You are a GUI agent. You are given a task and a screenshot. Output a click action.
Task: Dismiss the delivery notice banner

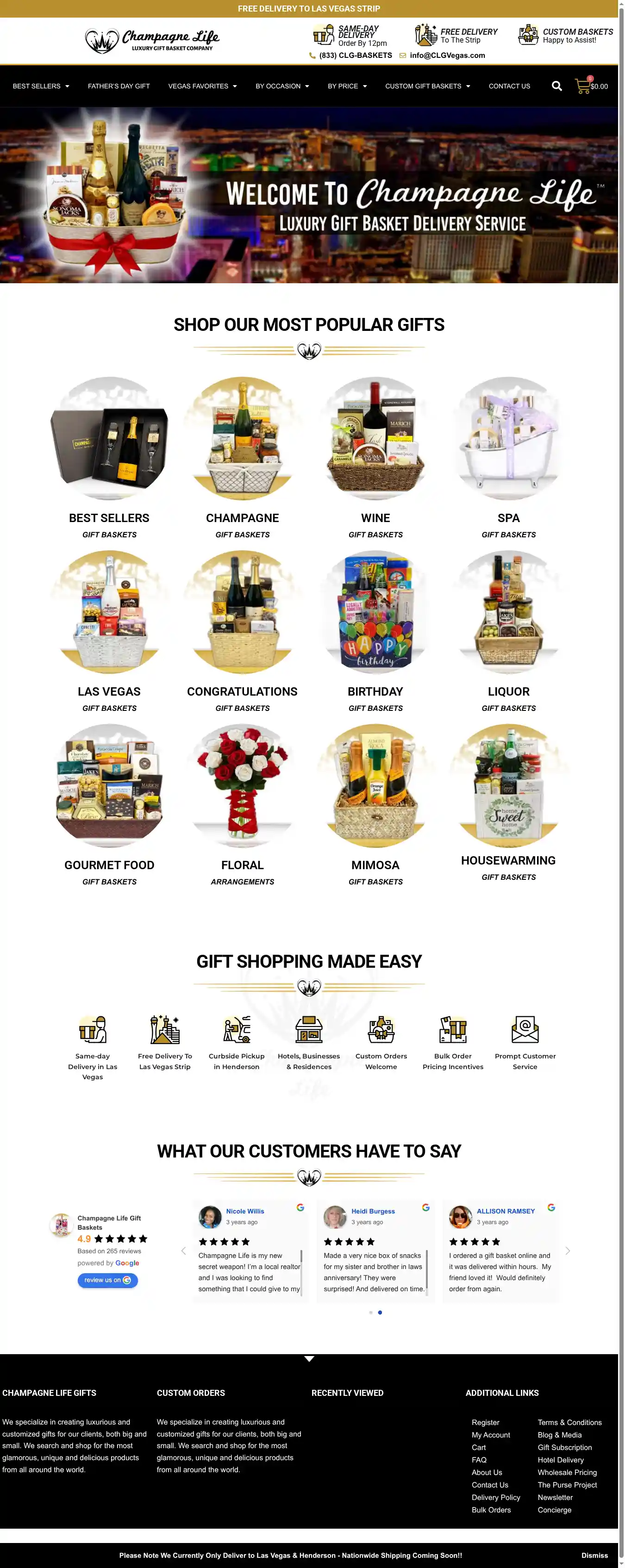(594, 1555)
